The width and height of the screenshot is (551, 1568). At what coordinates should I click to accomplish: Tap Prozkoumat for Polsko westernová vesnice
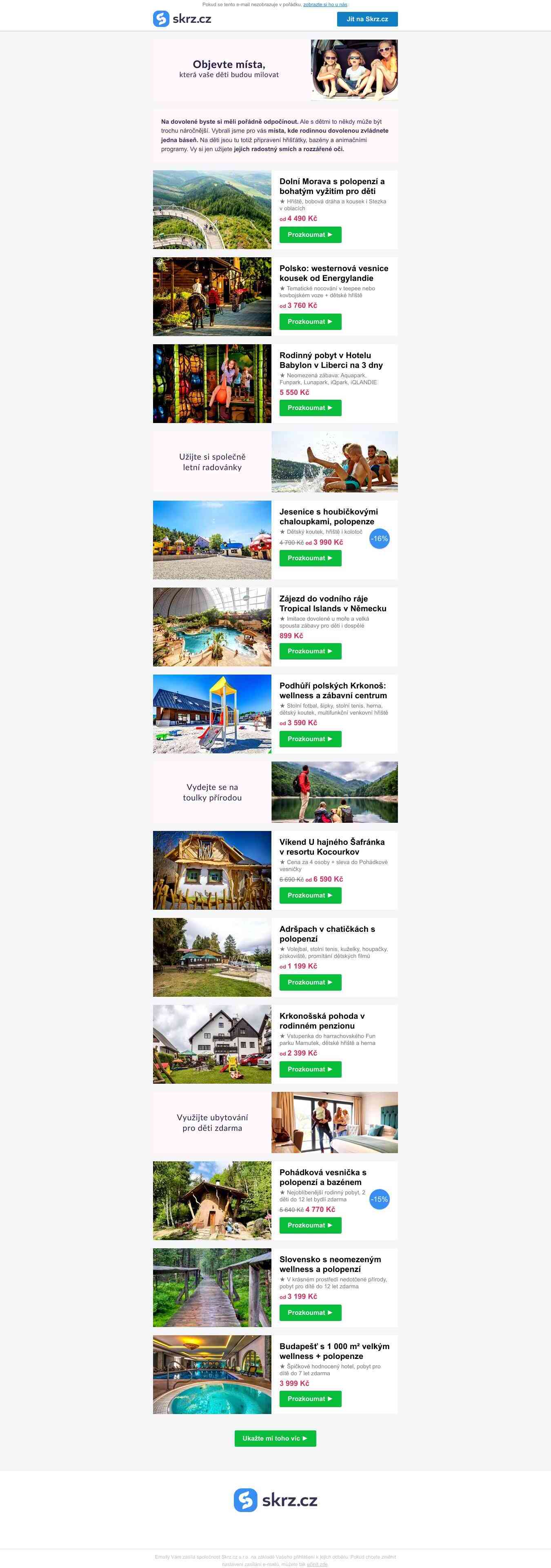tap(310, 321)
